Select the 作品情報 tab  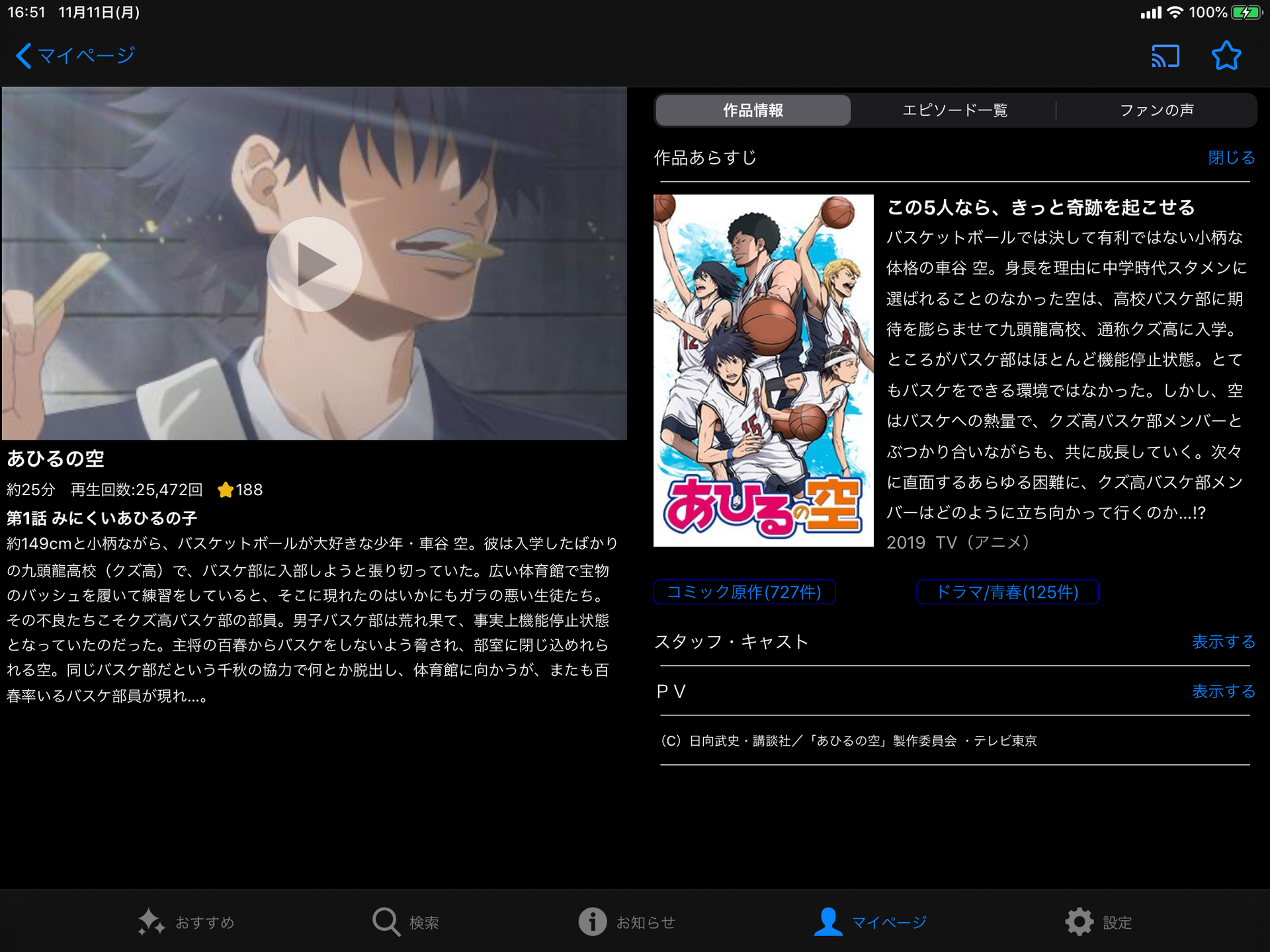753,110
